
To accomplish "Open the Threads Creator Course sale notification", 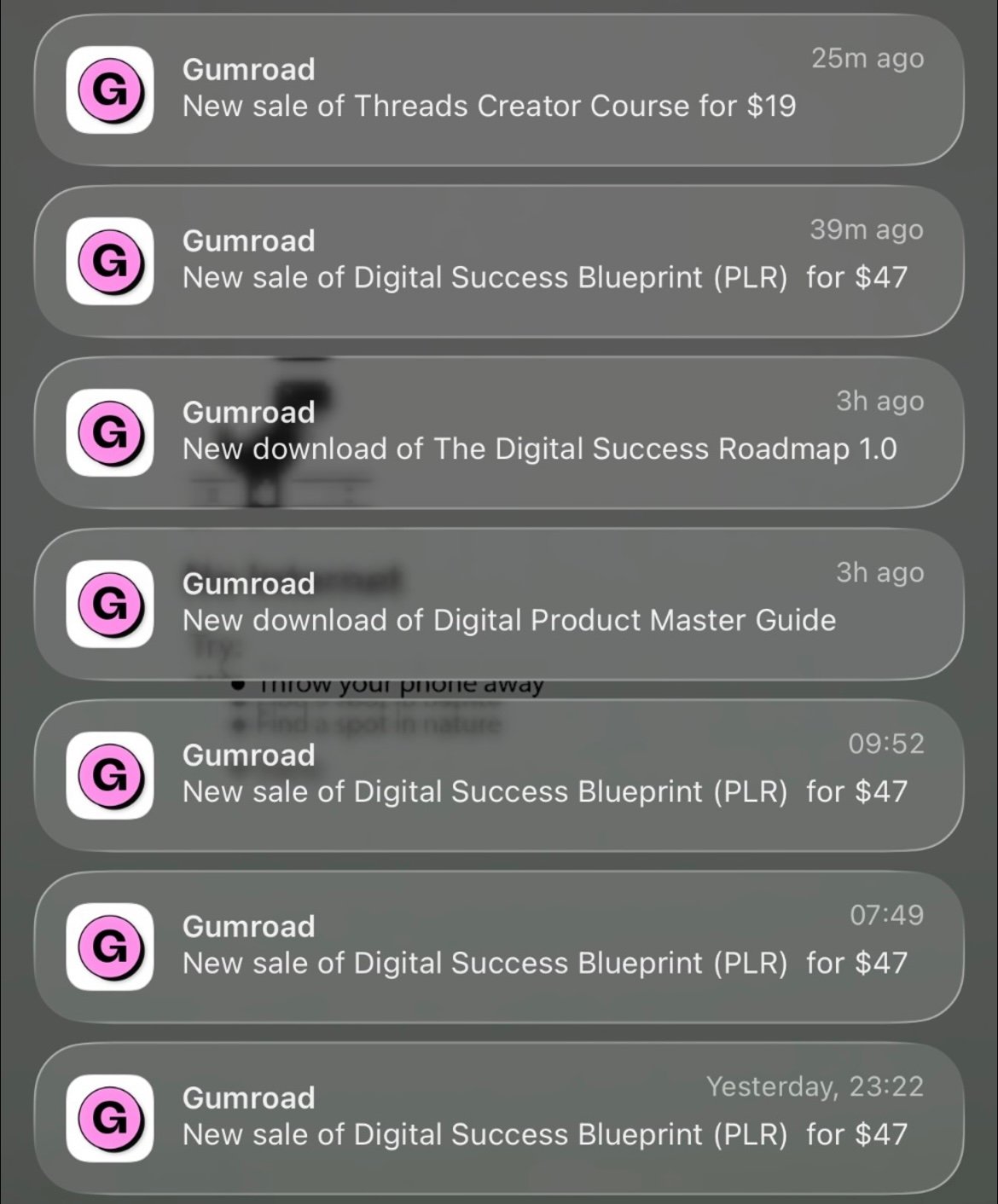I will tap(499, 90).
